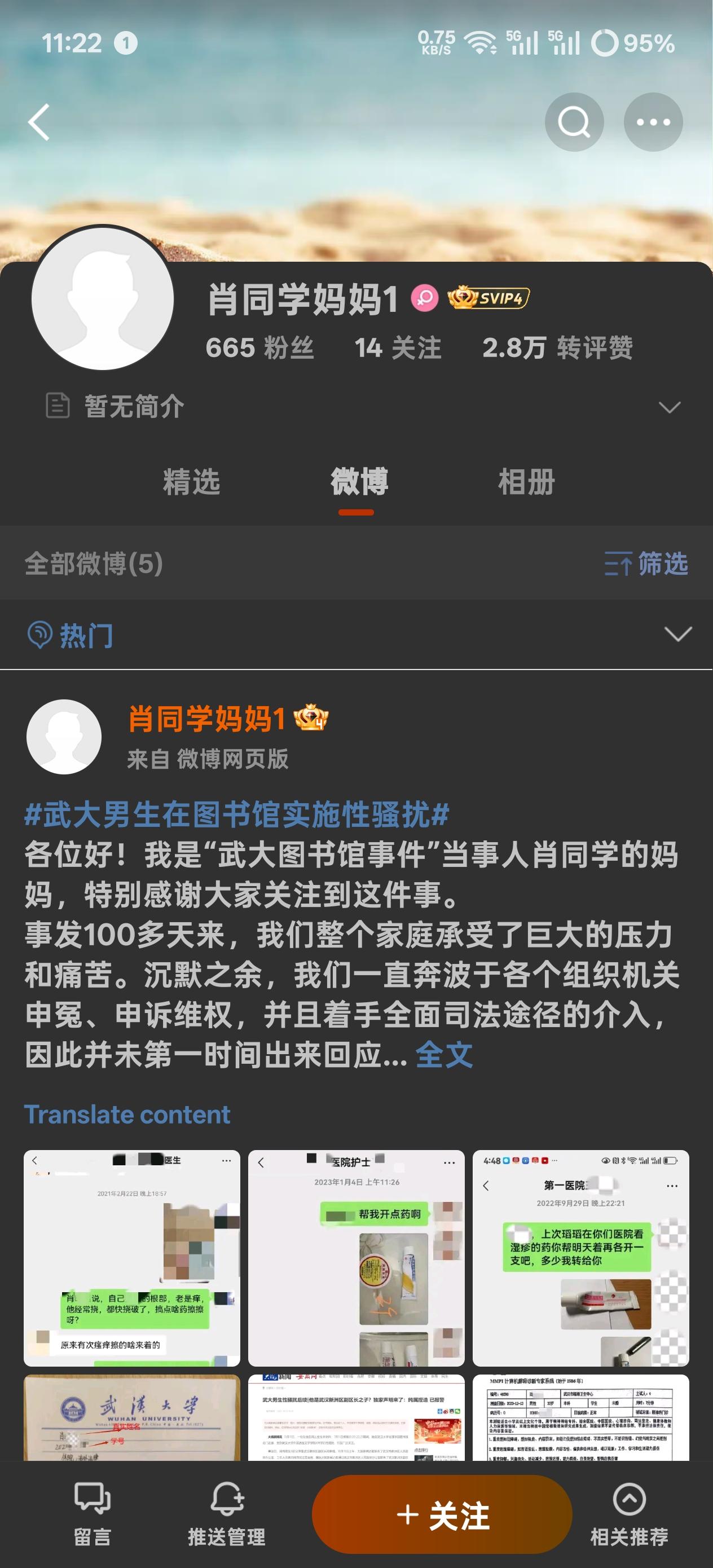The width and height of the screenshot is (713, 1568).
Task: Select the 微博 tab
Action: pyautogui.click(x=359, y=482)
